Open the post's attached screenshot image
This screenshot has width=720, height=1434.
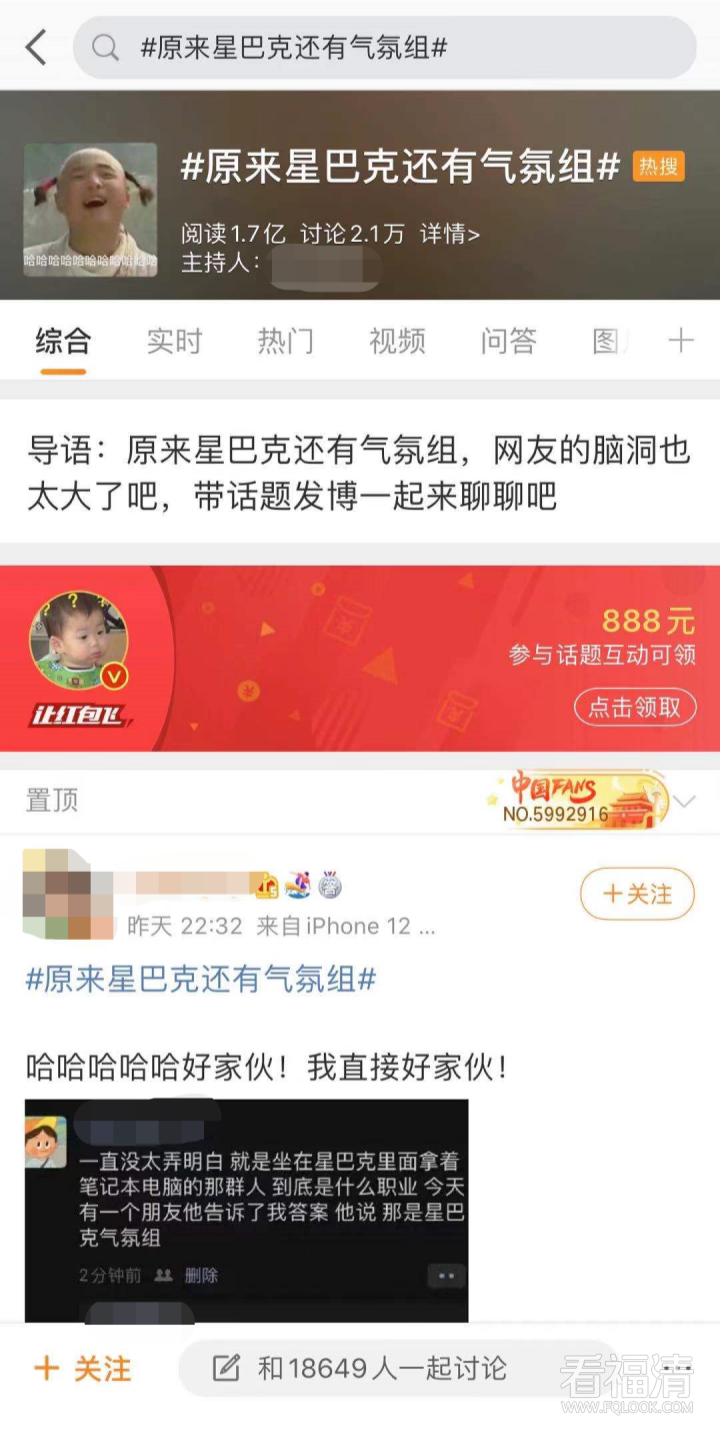(246, 1210)
